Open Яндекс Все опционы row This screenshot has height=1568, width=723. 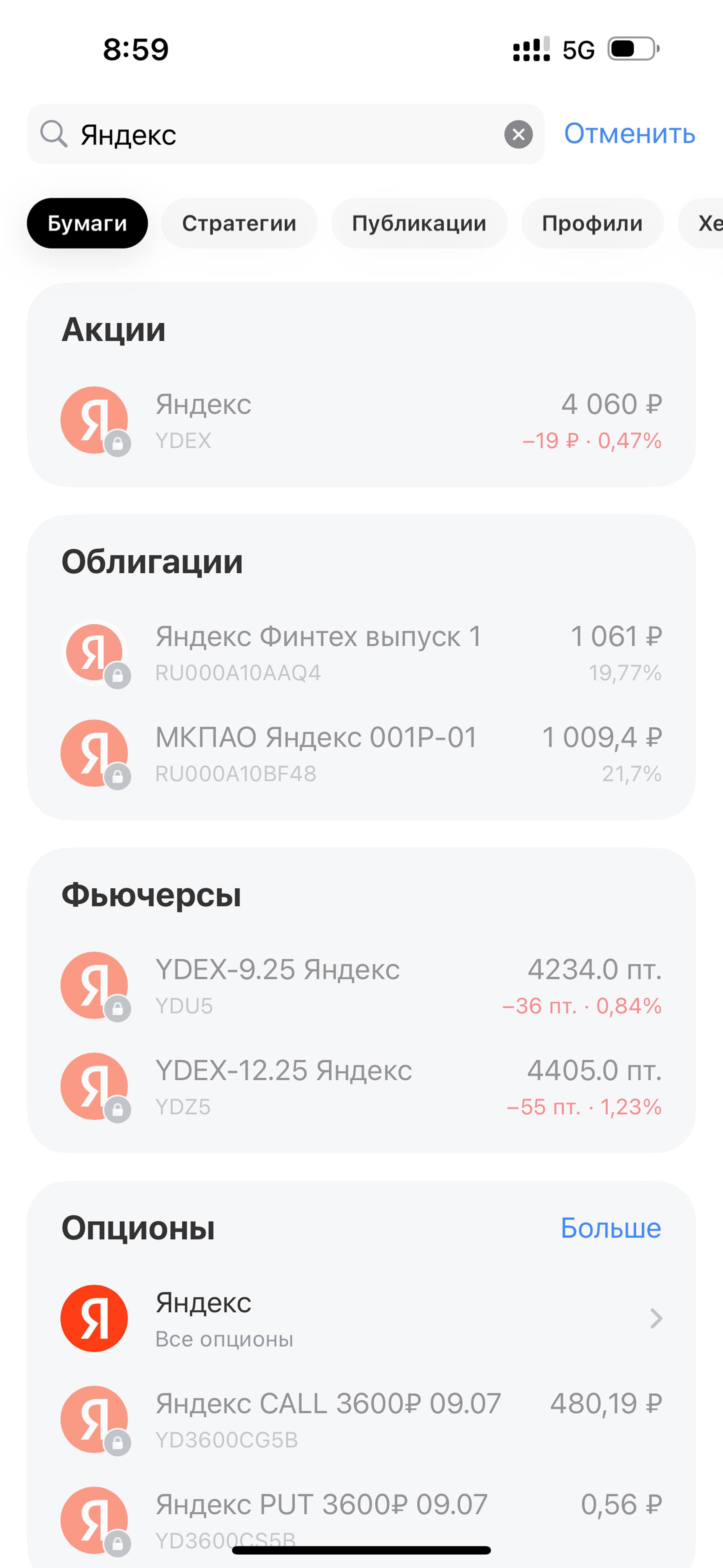point(361,1318)
